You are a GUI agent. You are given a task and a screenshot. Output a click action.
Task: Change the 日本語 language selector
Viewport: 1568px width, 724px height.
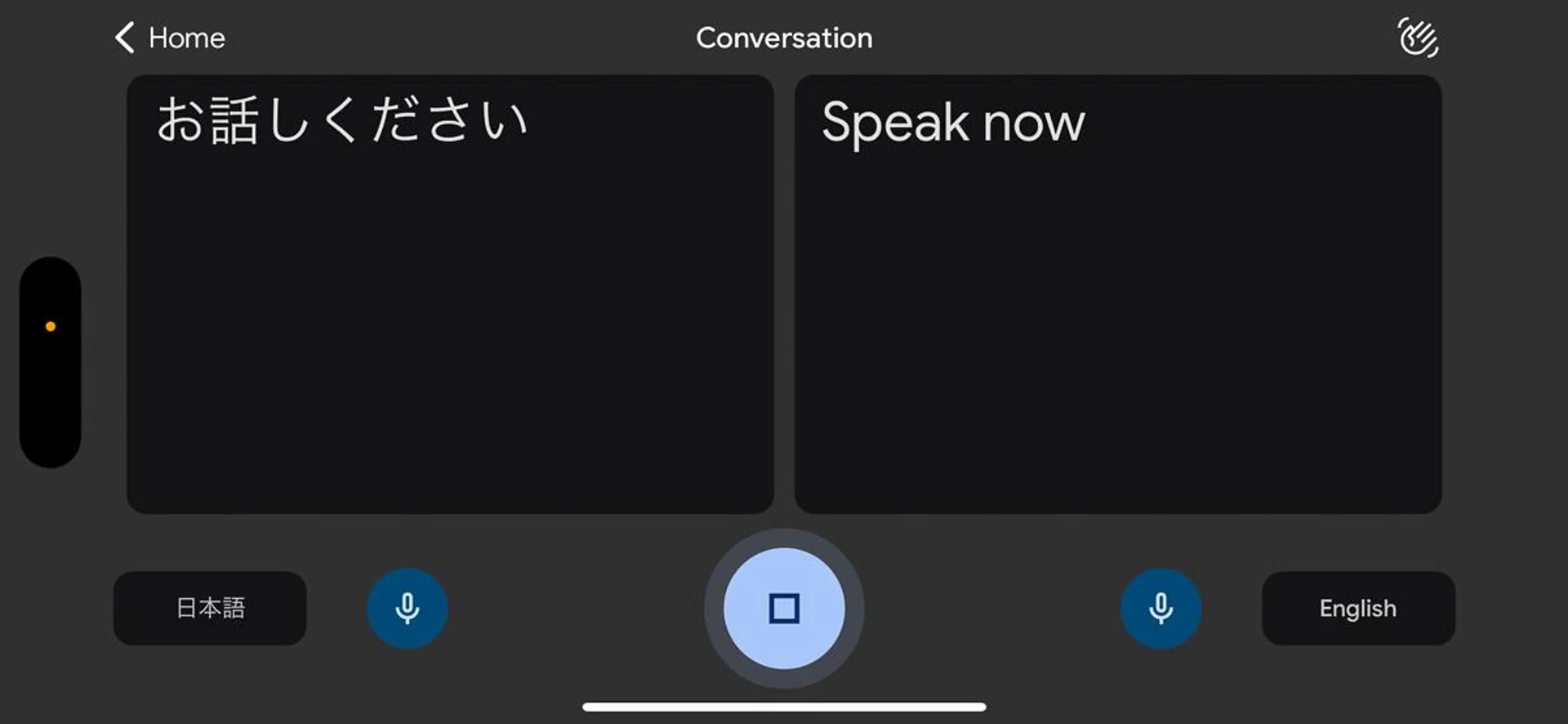(x=210, y=608)
